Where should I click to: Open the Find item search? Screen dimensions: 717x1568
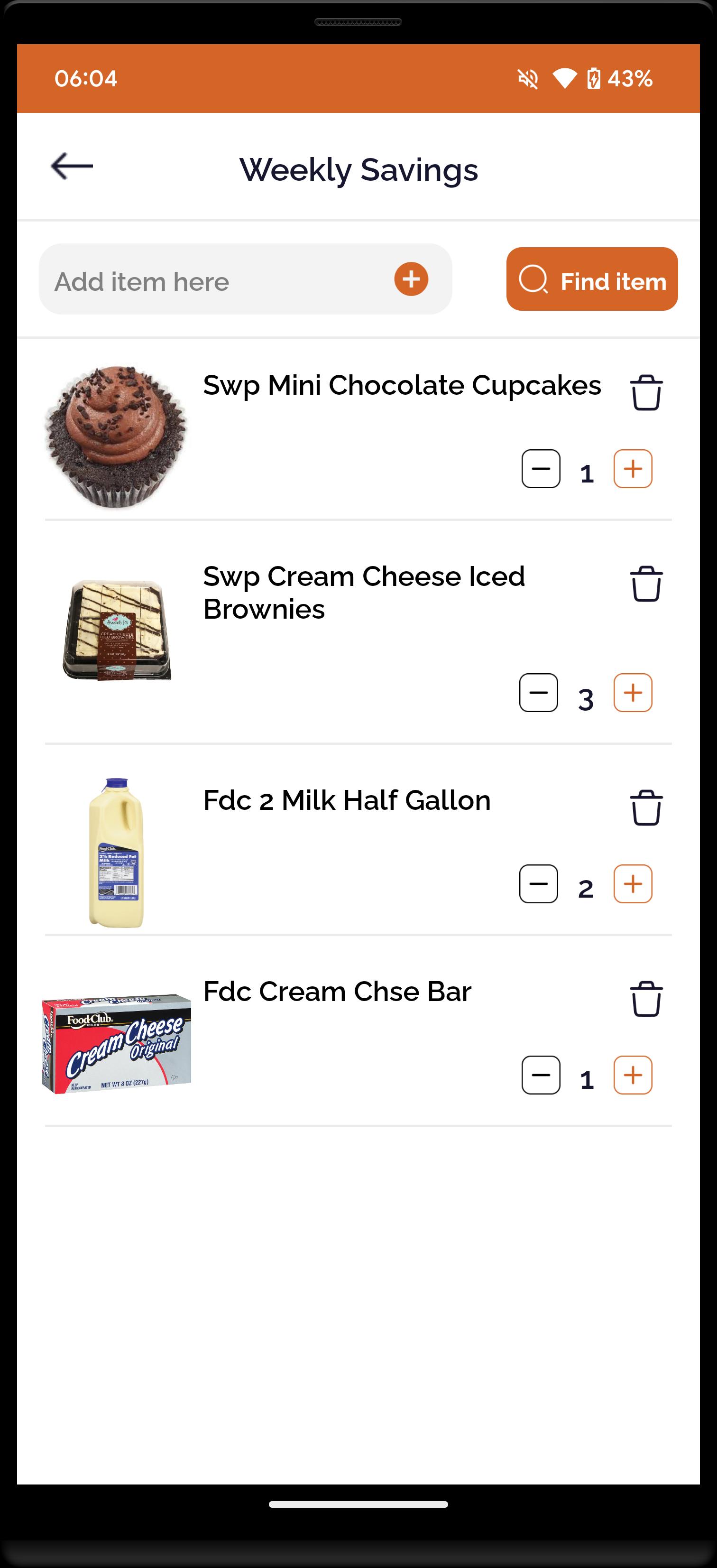(x=592, y=279)
